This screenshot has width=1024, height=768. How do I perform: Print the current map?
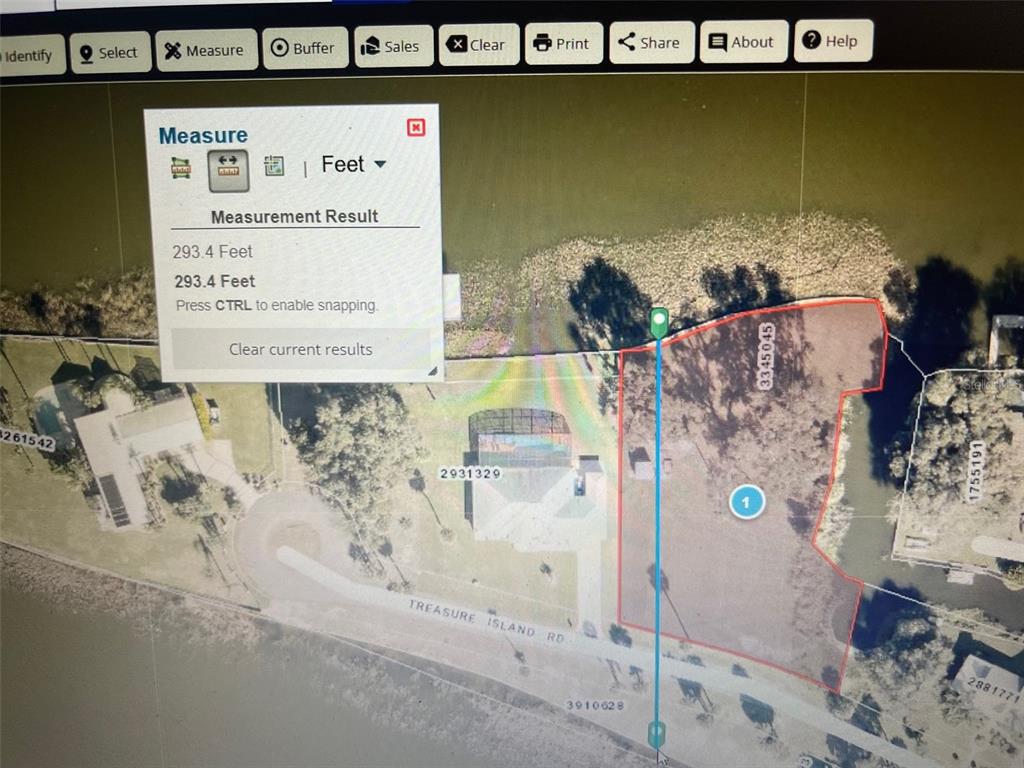coord(561,44)
